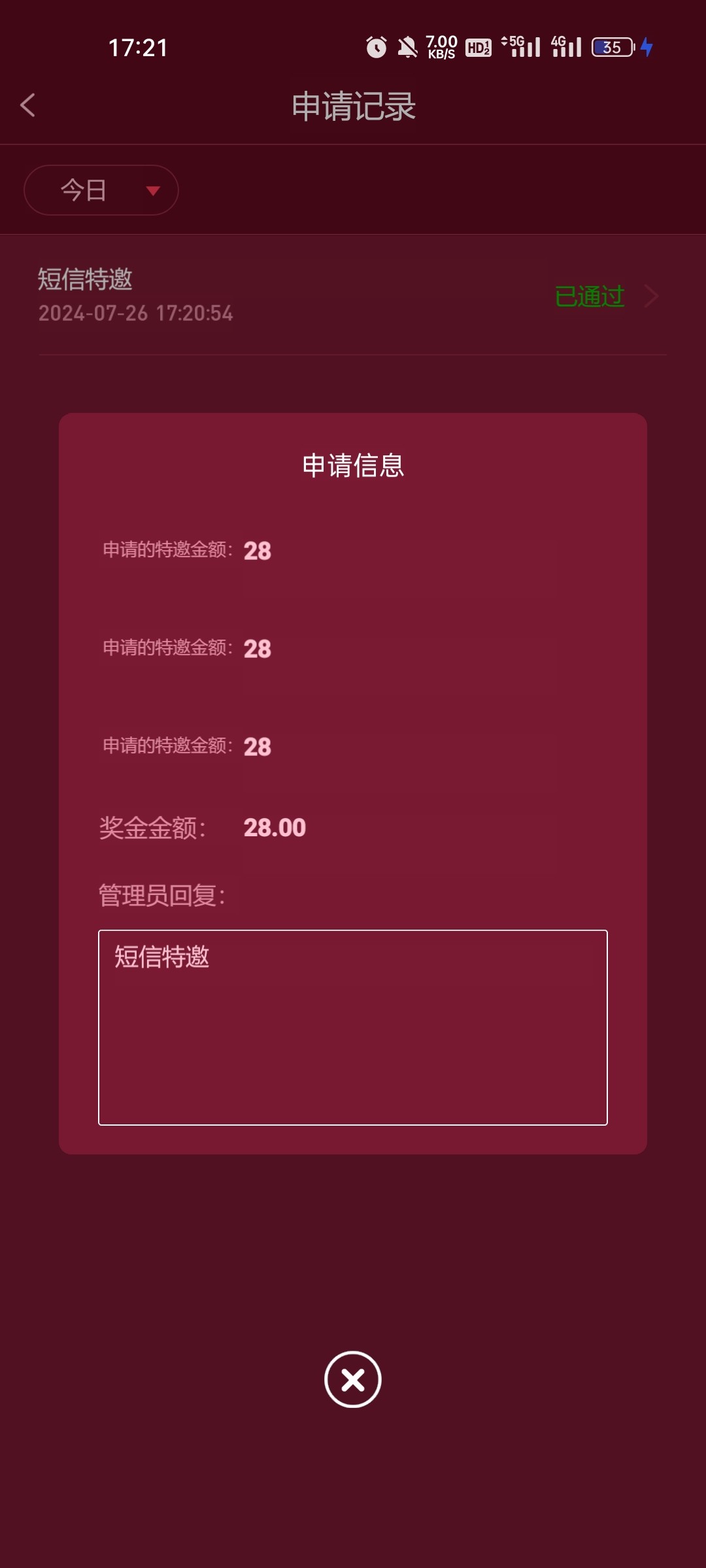Open the 今日 date filter dropdown

point(101,190)
